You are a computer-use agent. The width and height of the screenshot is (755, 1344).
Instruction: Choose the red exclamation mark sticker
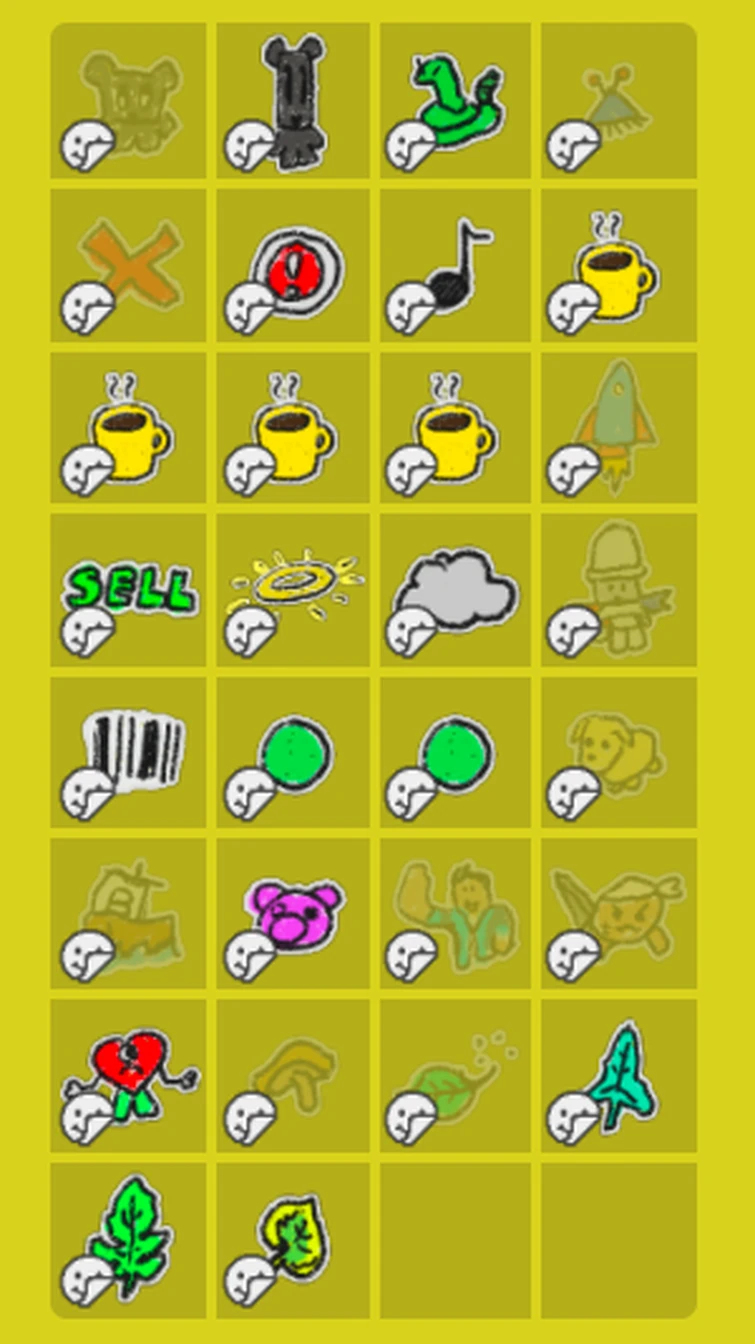click(294, 265)
